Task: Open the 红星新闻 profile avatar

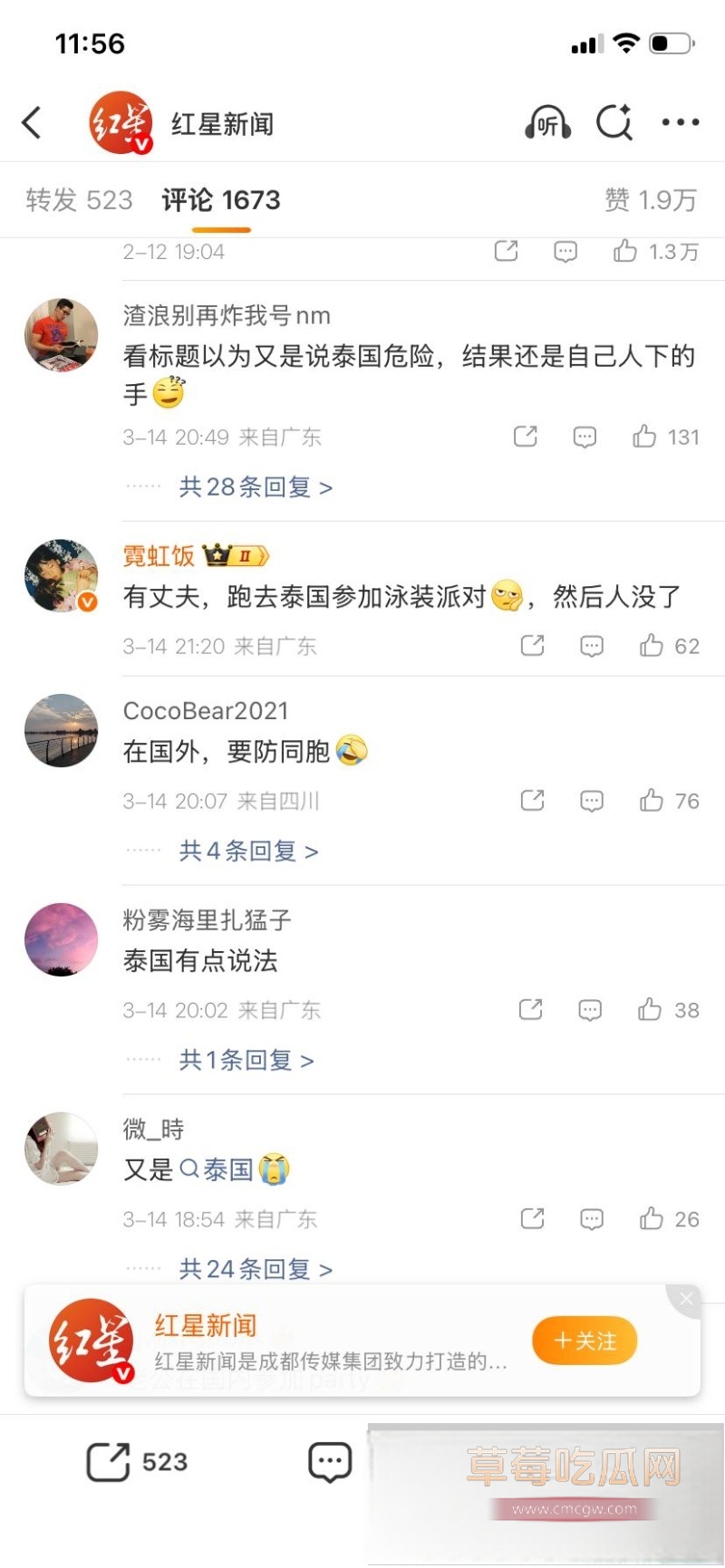Action: click(121, 122)
